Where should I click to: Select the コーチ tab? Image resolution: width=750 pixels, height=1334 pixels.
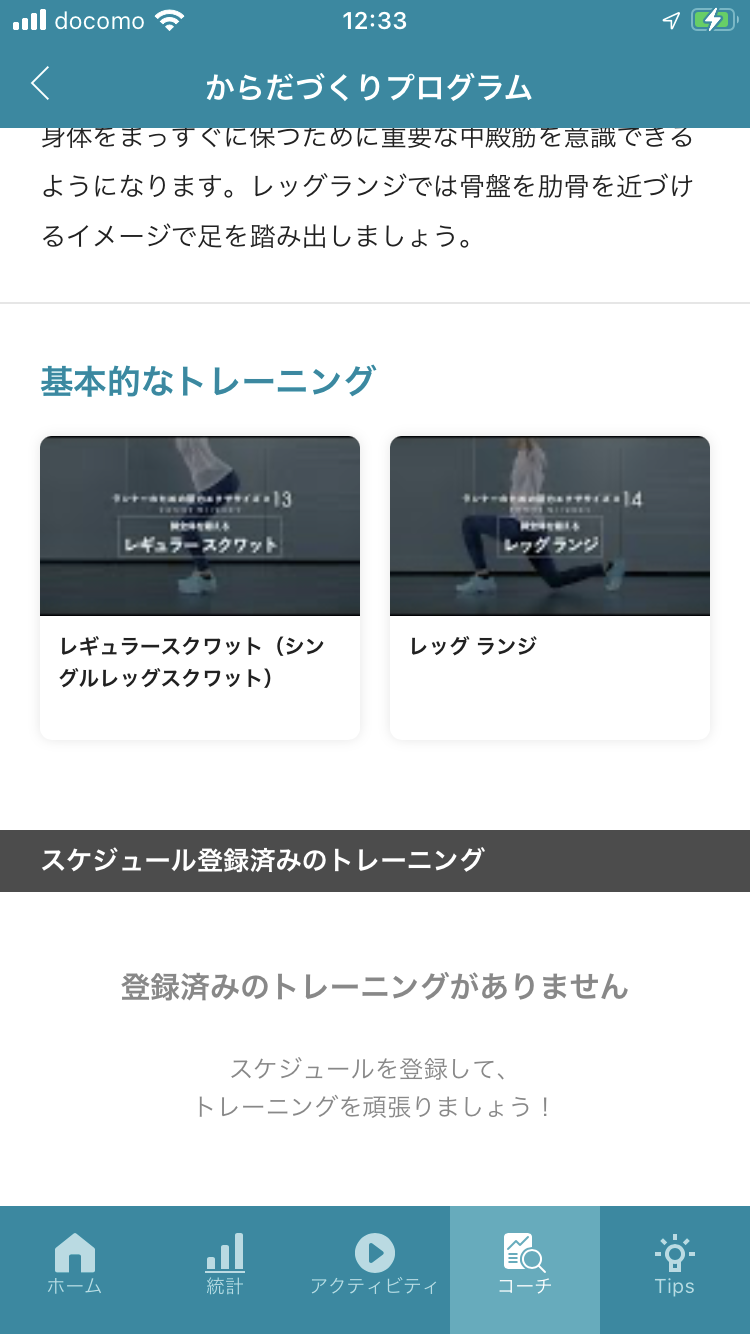(525, 1266)
